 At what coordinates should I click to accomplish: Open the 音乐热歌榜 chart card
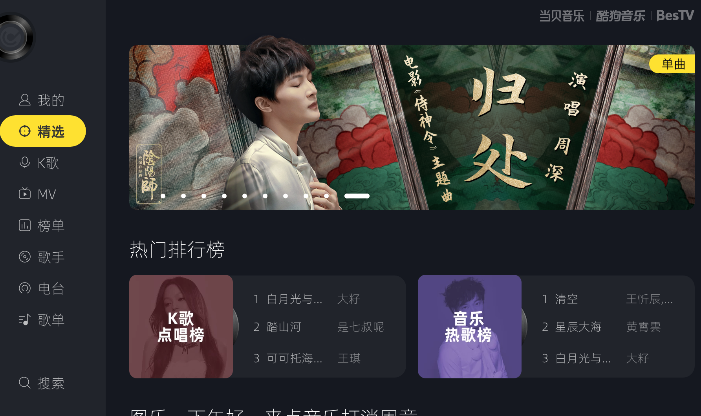coord(469,326)
